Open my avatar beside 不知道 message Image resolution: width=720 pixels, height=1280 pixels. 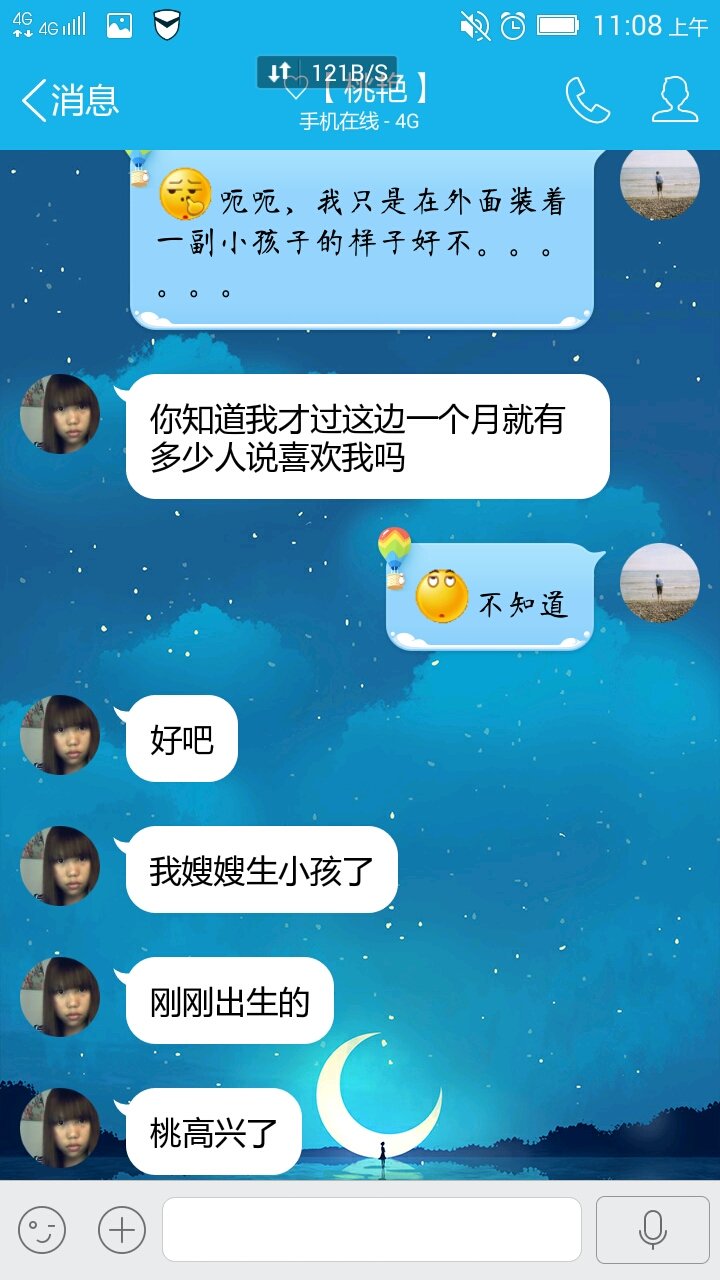[x=659, y=584]
